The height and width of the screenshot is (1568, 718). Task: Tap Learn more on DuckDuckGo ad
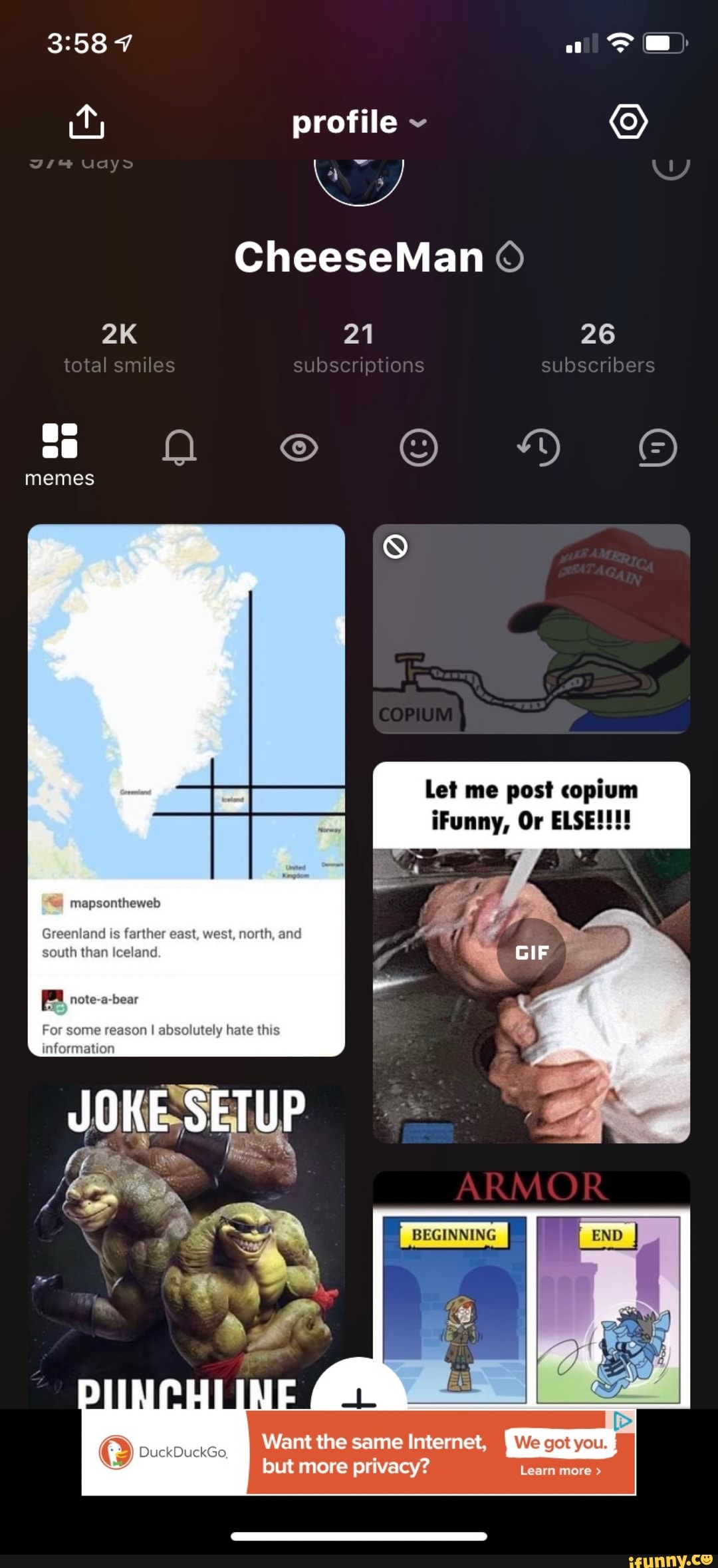tap(560, 1470)
